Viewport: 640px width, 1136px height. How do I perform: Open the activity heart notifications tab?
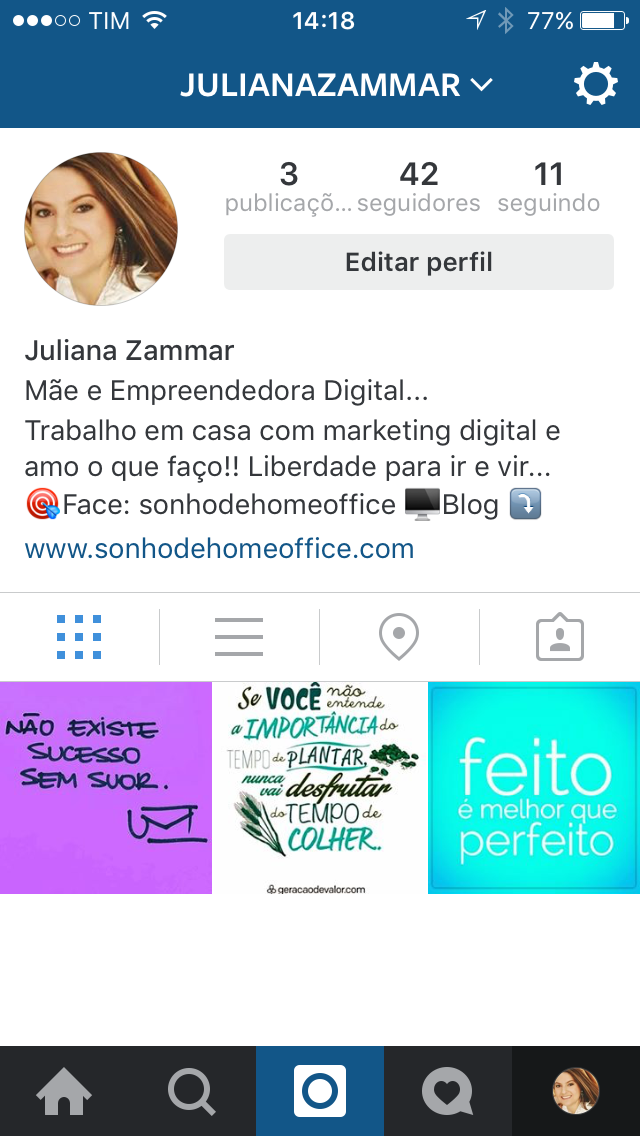click(x=448, y=1091)
